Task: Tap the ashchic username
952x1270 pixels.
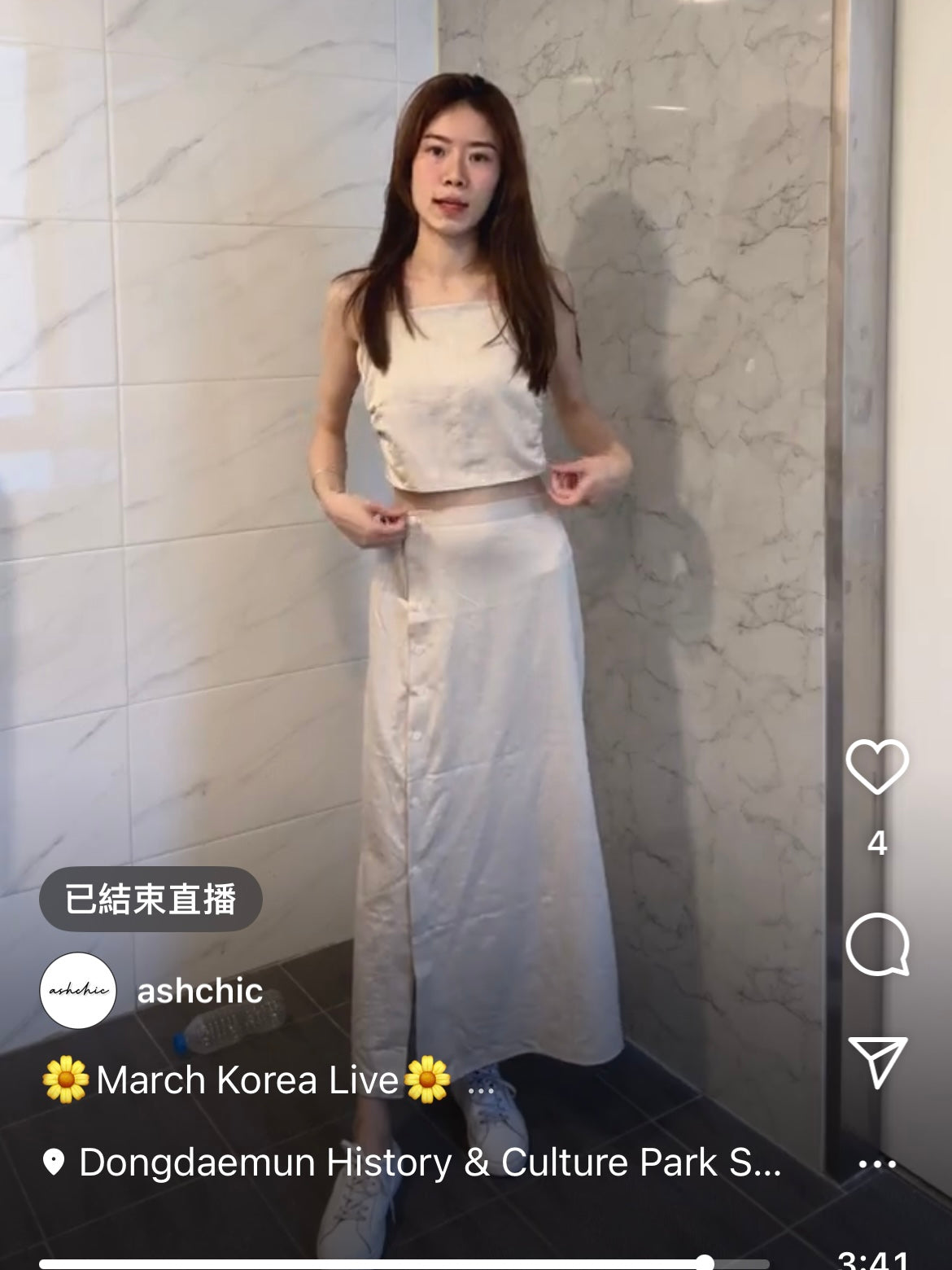Action: (200, 991)
